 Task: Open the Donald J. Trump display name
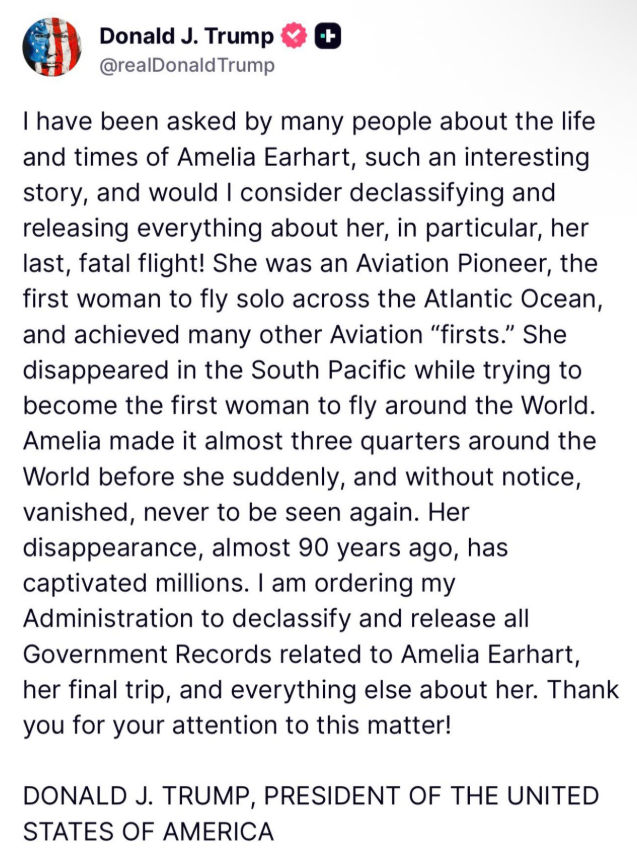coord(186,37)
